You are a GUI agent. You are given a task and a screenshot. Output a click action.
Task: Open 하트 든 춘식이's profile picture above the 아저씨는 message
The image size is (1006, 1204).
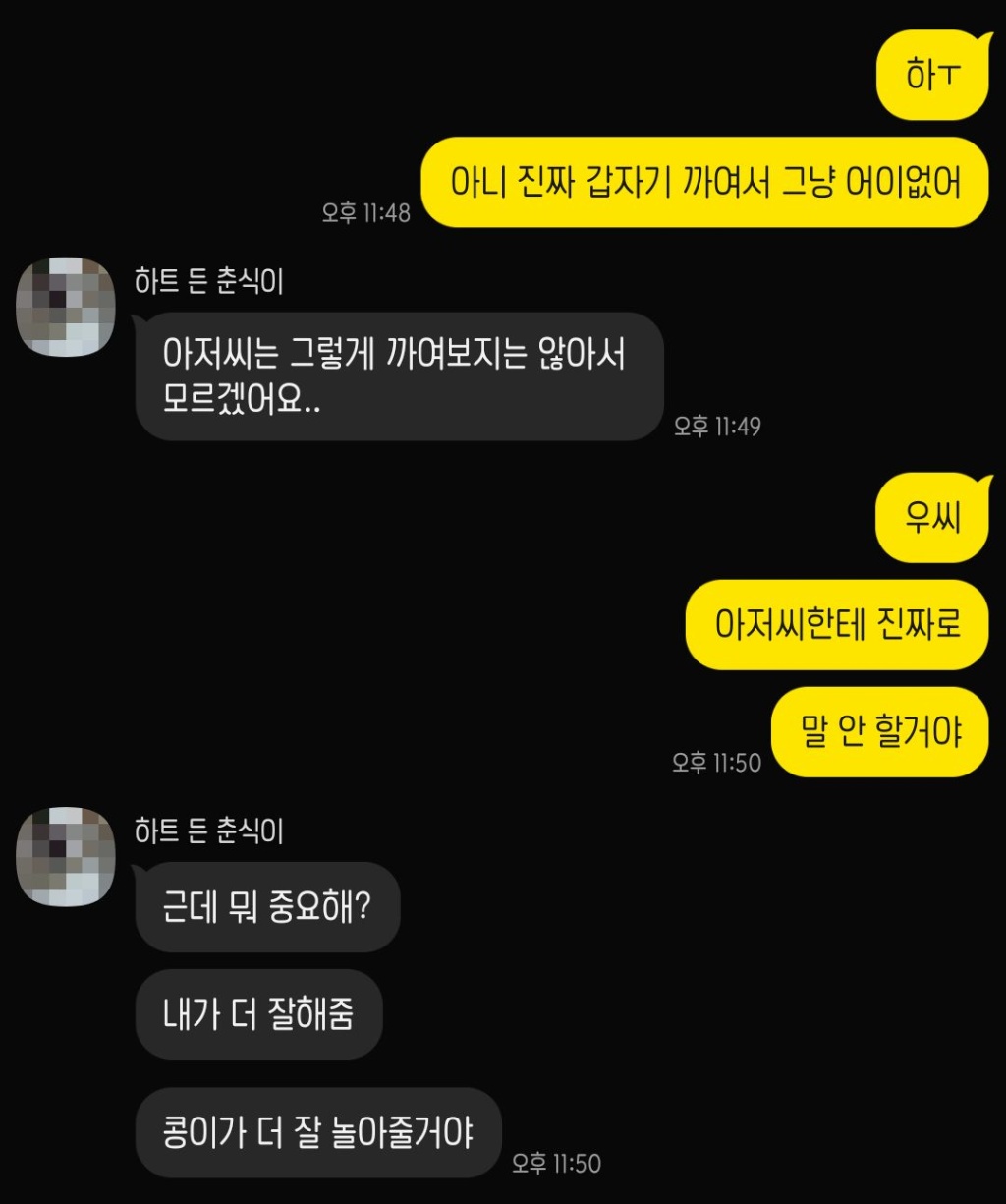66,307
